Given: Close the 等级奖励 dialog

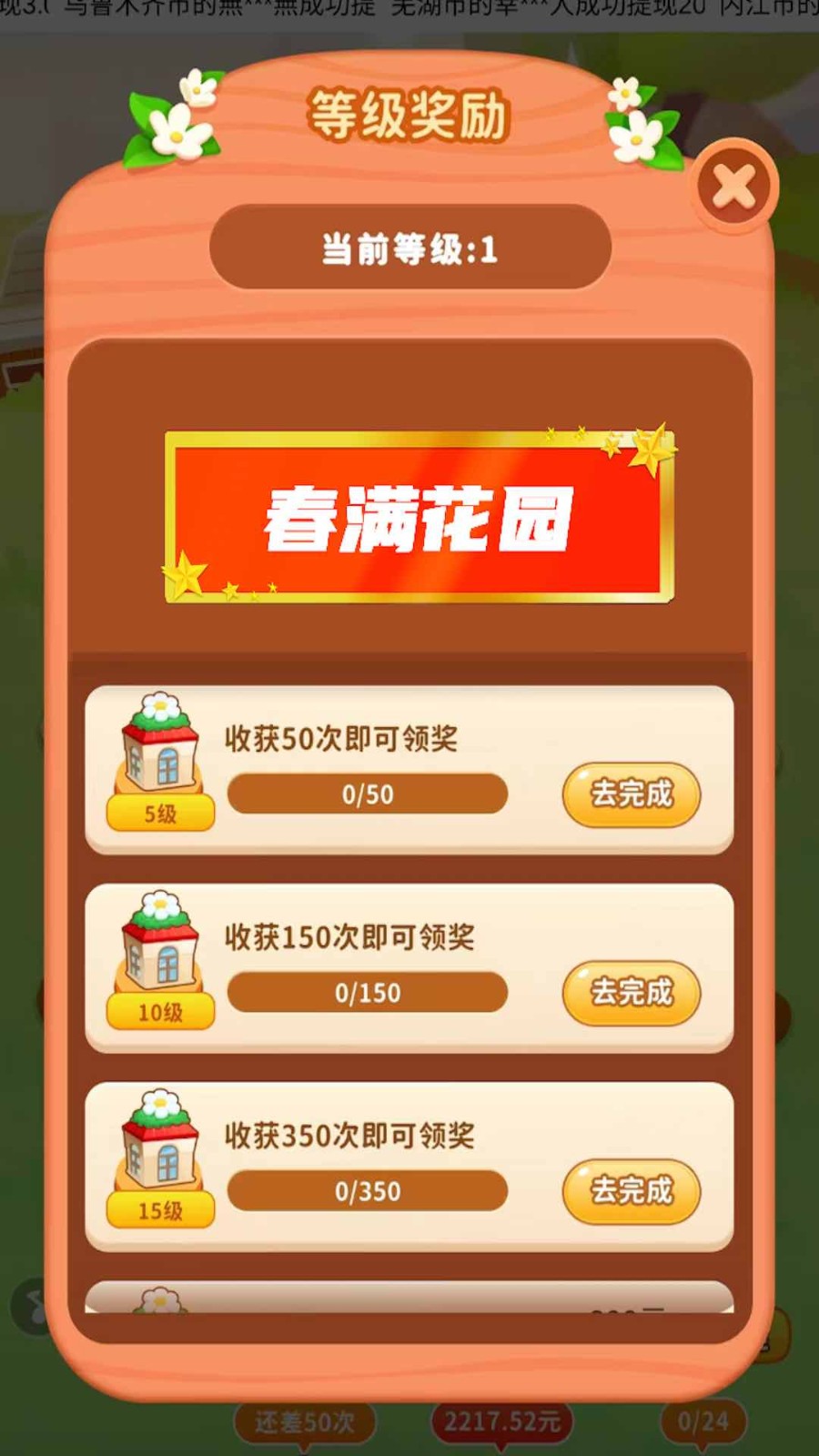Looking at the screenshot, I should click(x=734, y=187).
